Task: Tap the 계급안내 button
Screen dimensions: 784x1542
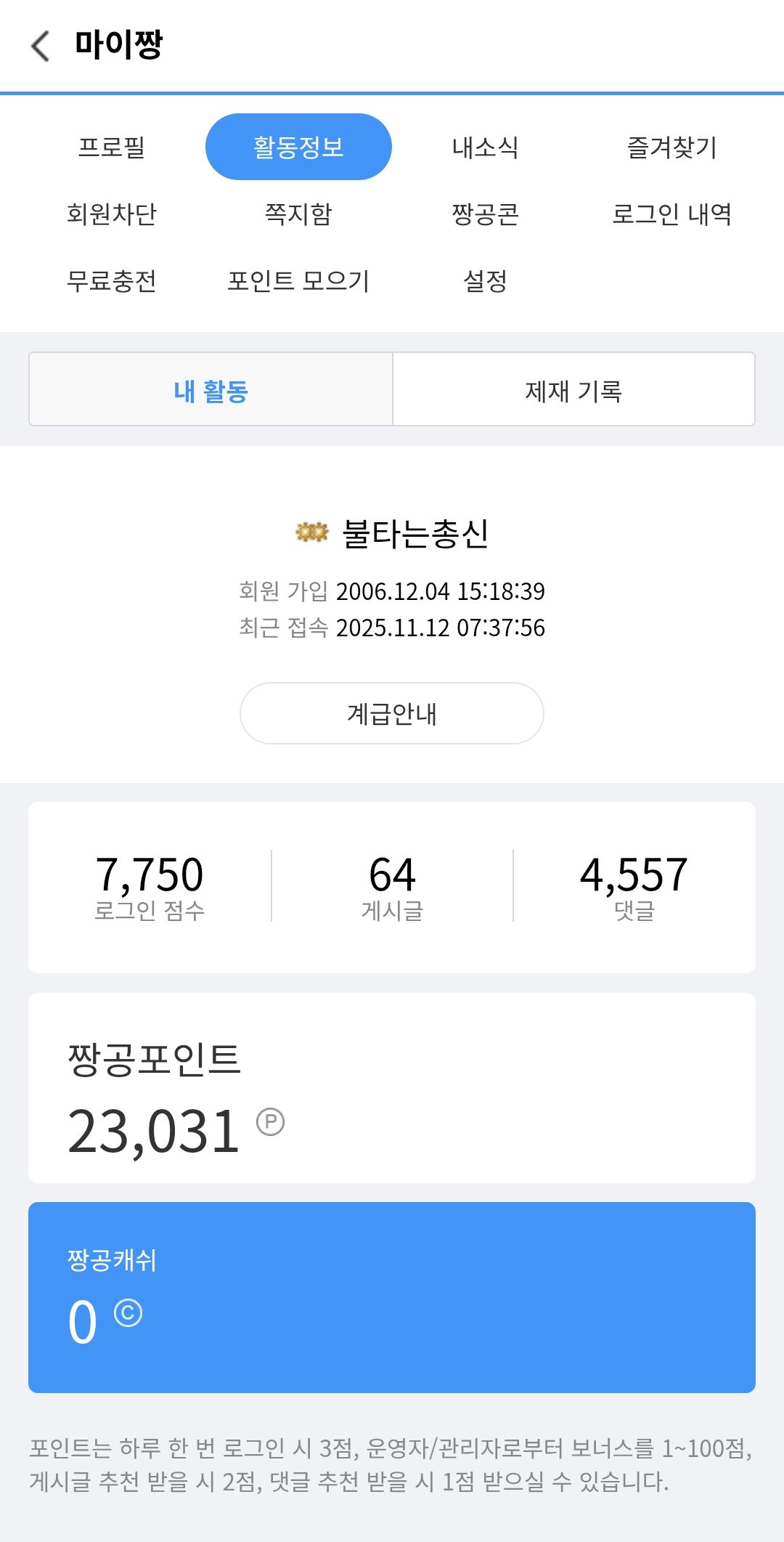Action: 392,713
